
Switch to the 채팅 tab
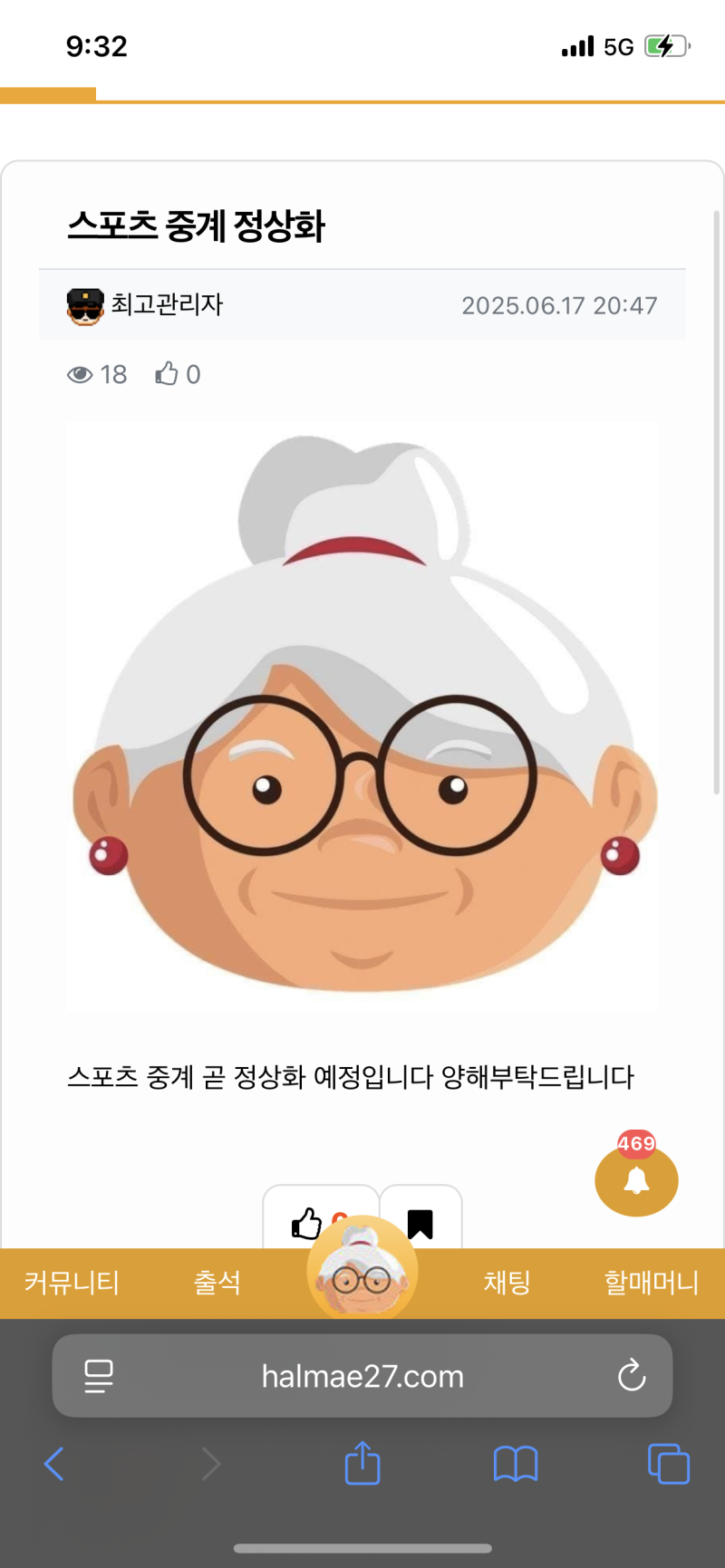tap(507, 1283)
